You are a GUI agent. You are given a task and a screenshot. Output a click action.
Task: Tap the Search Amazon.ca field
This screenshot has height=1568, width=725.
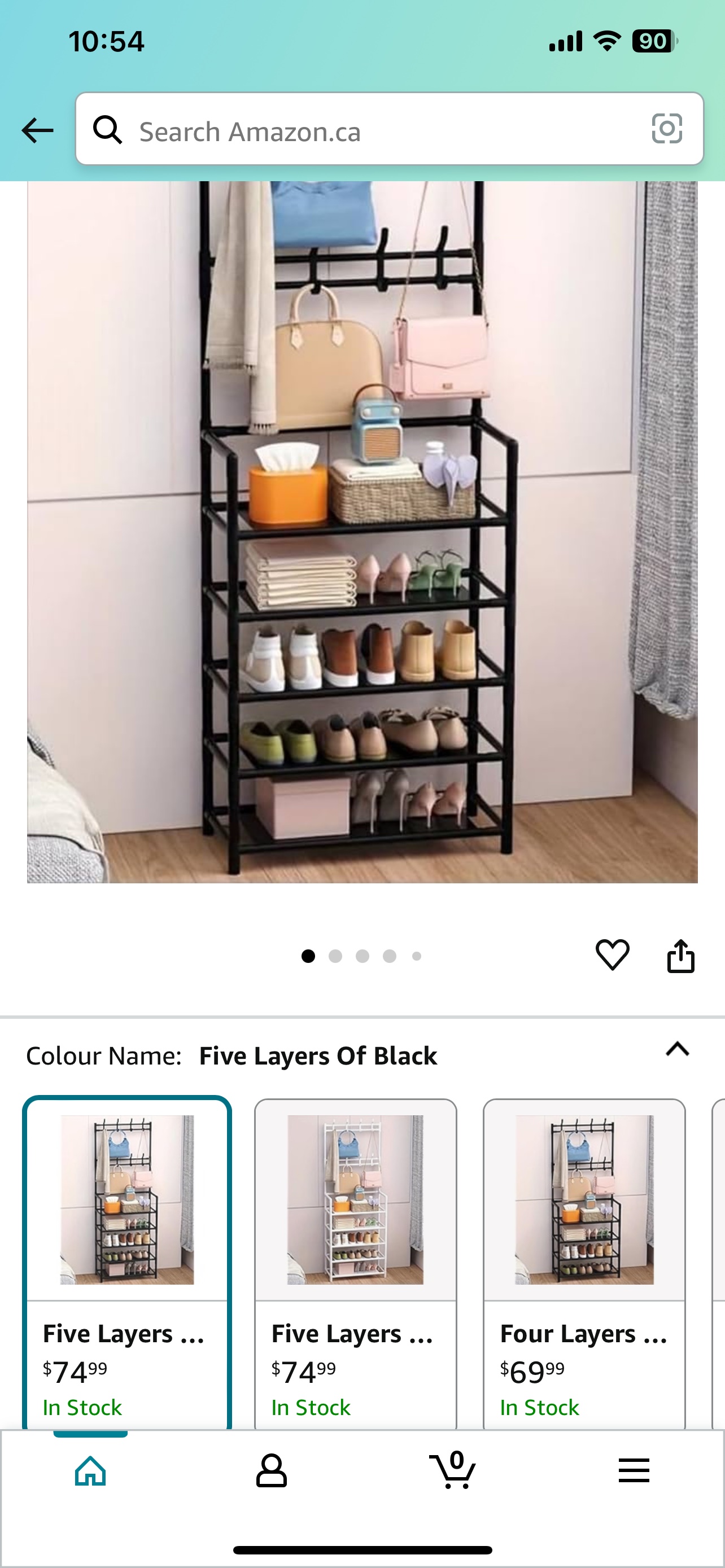(377, 130)
